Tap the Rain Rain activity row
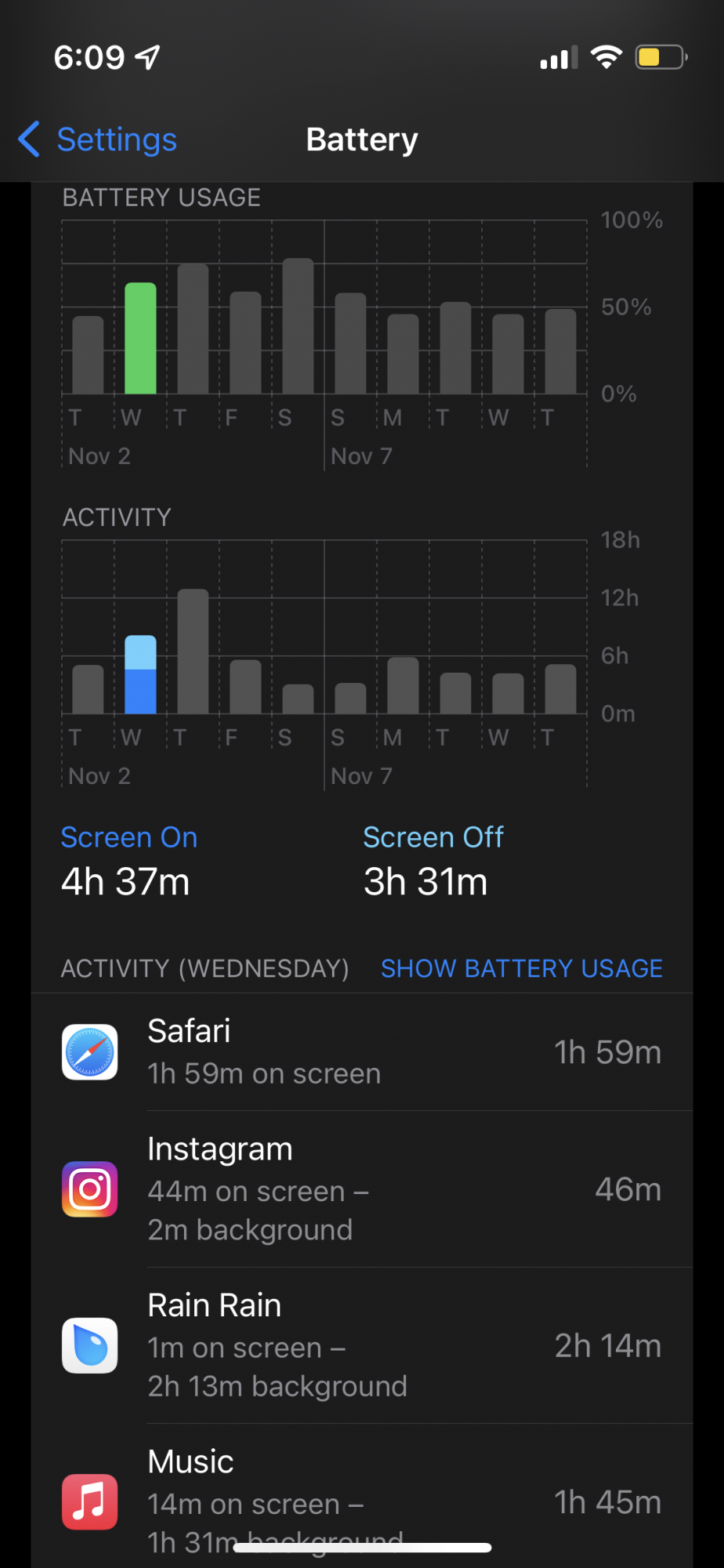This screenshot has width=724, height=1568. [362, 1345]
